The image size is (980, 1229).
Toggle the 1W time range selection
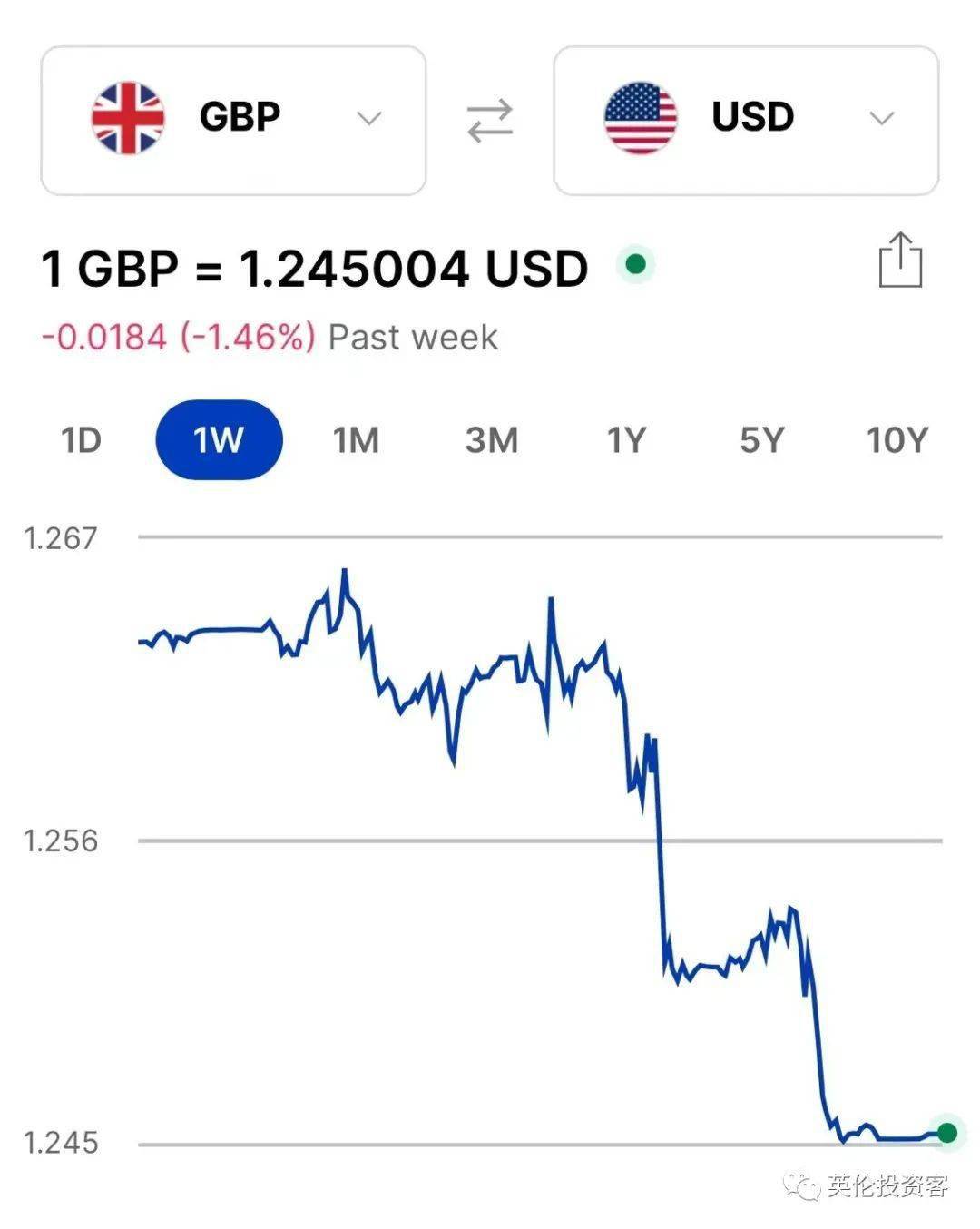[219, 439]
